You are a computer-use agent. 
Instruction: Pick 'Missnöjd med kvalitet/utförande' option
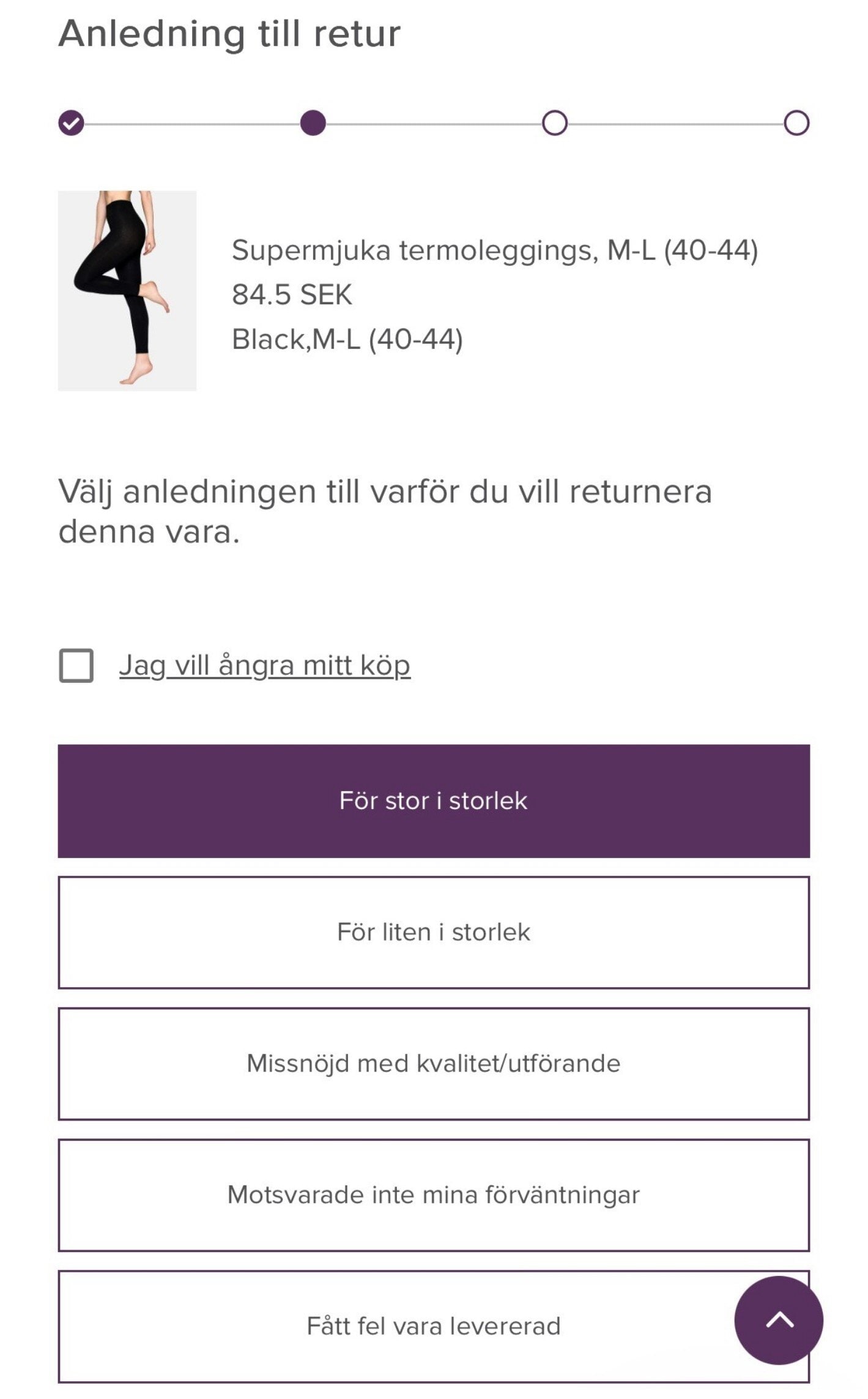pyautogui.click(x=433, y=1064)
